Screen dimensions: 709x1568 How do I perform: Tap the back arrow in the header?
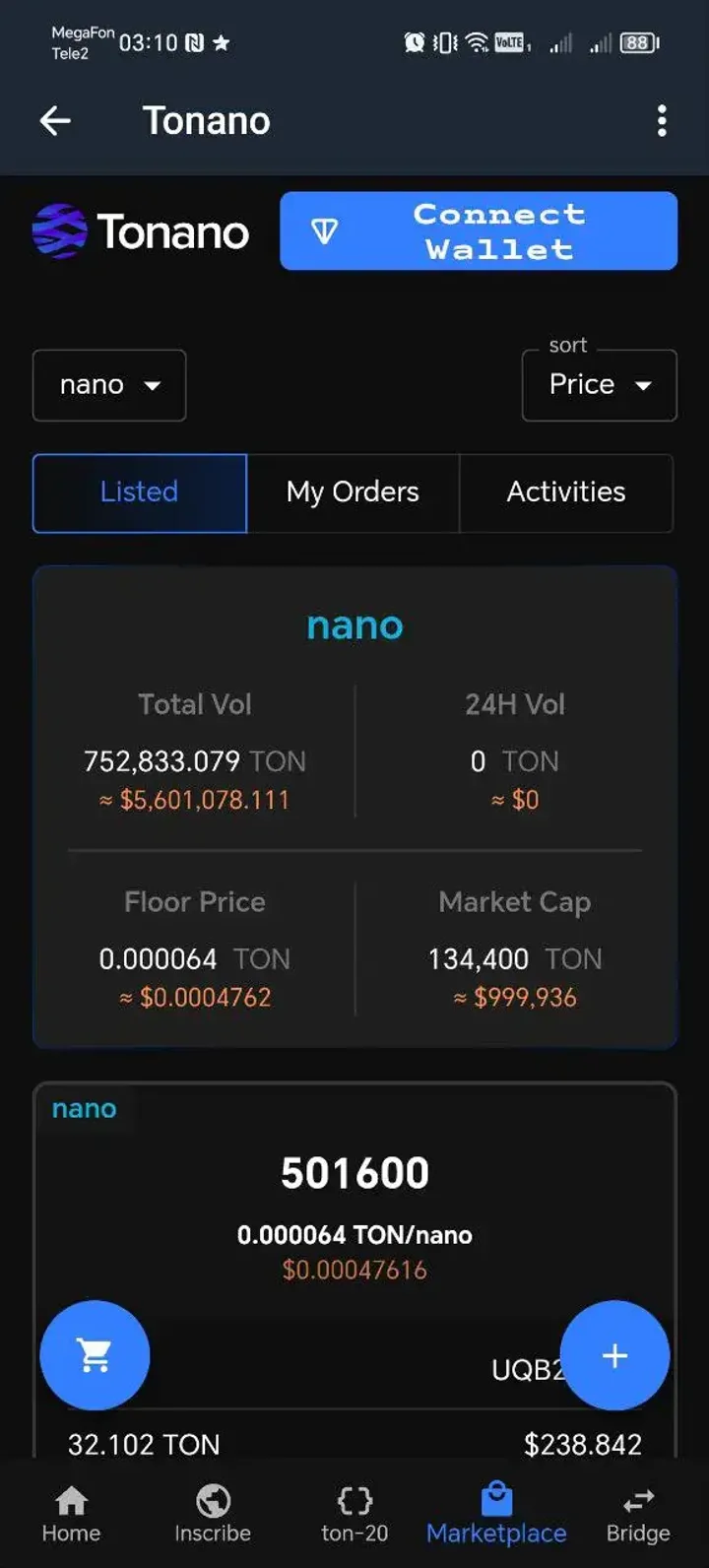tap(56, 120)
